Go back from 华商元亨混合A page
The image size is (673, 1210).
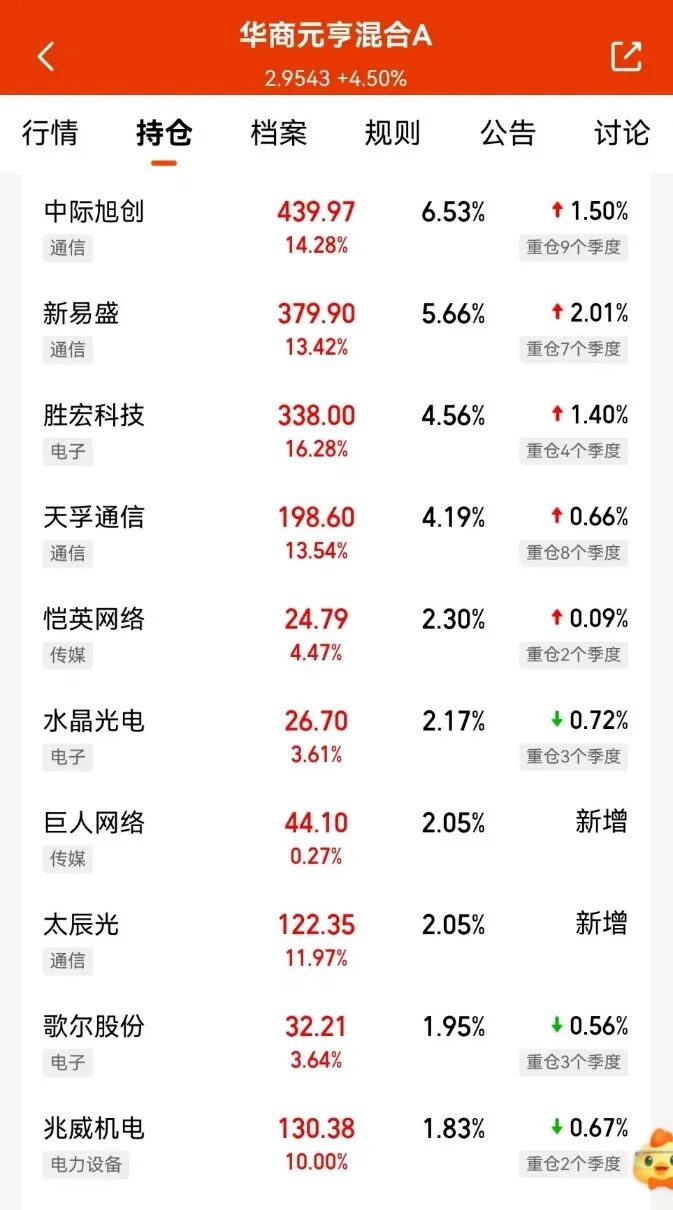coord(46,56)
